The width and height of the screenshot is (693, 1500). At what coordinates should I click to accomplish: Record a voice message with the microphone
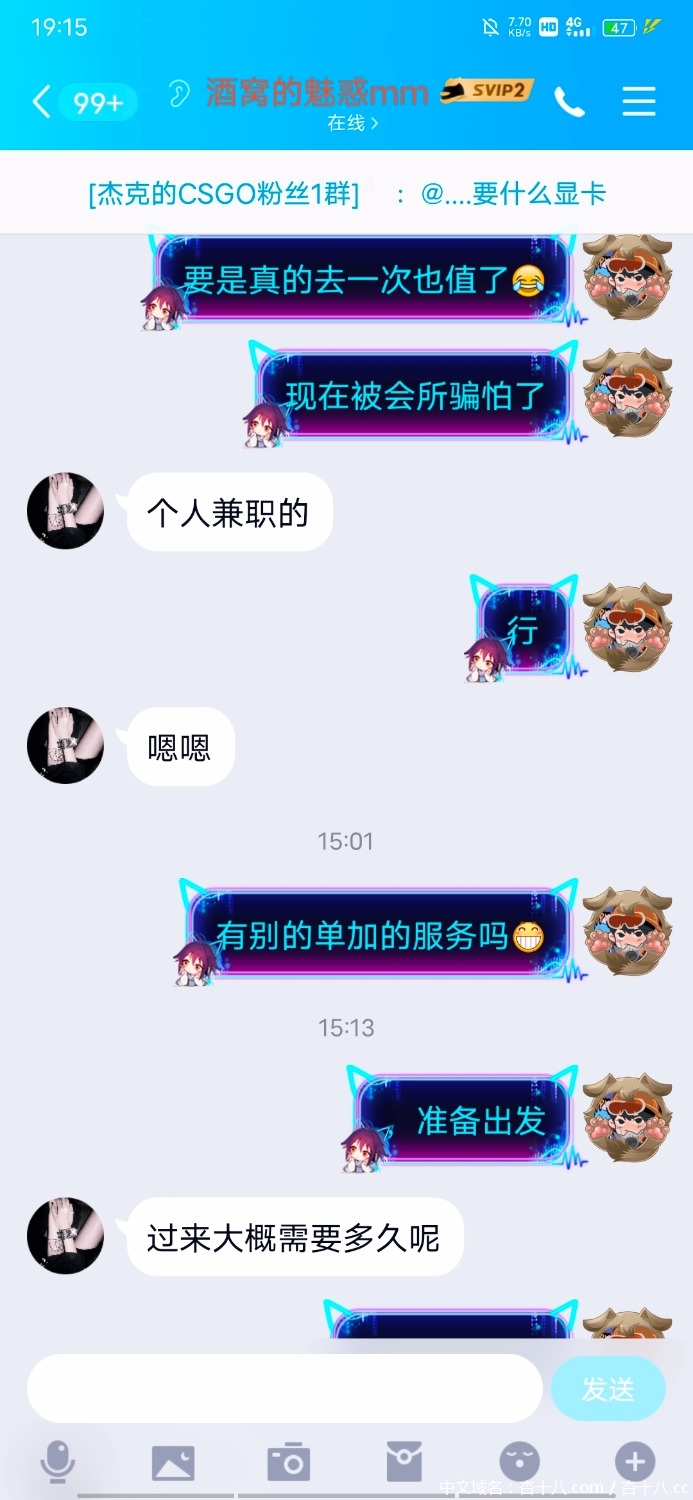(57, 1462)
